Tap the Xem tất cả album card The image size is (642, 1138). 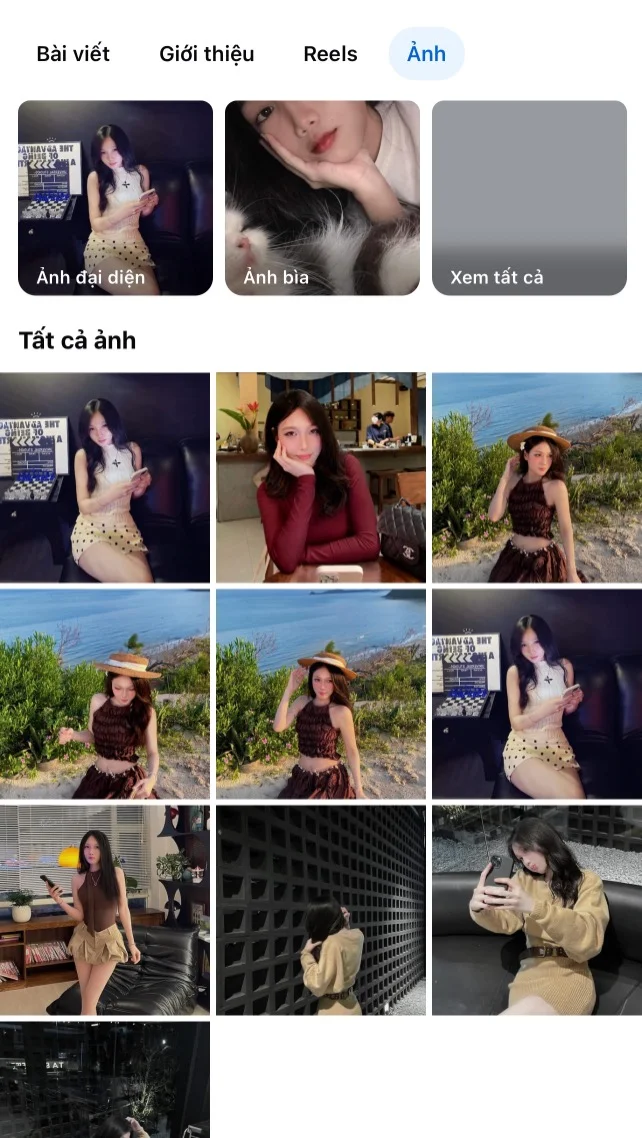[x=529, y=198]
